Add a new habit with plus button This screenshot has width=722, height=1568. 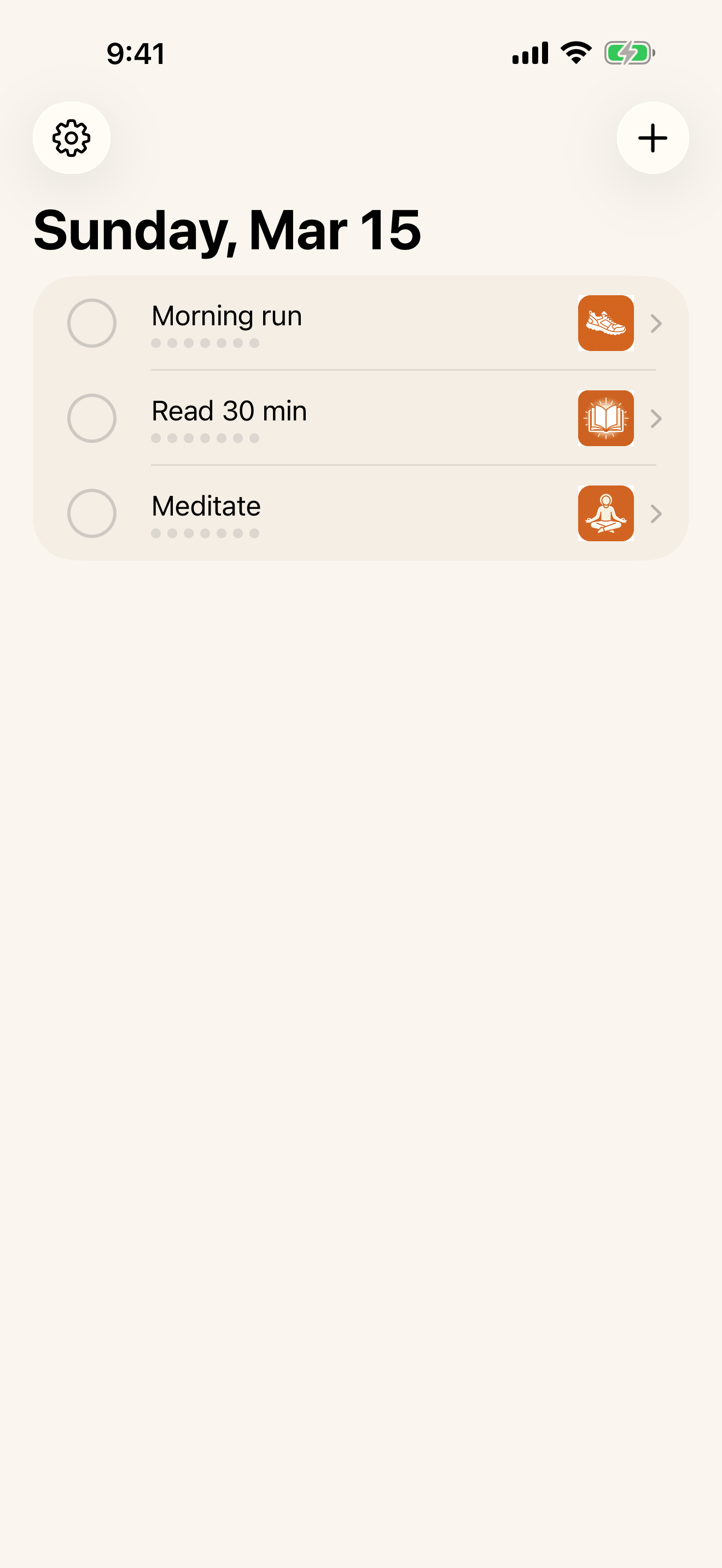(x=652, y=138)
